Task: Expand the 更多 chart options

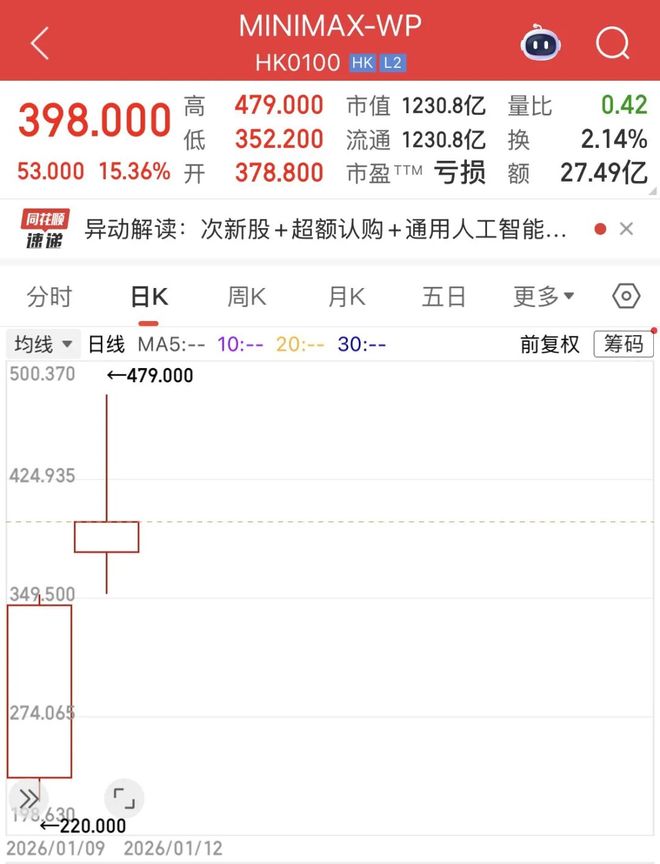Action: (543, 296)
